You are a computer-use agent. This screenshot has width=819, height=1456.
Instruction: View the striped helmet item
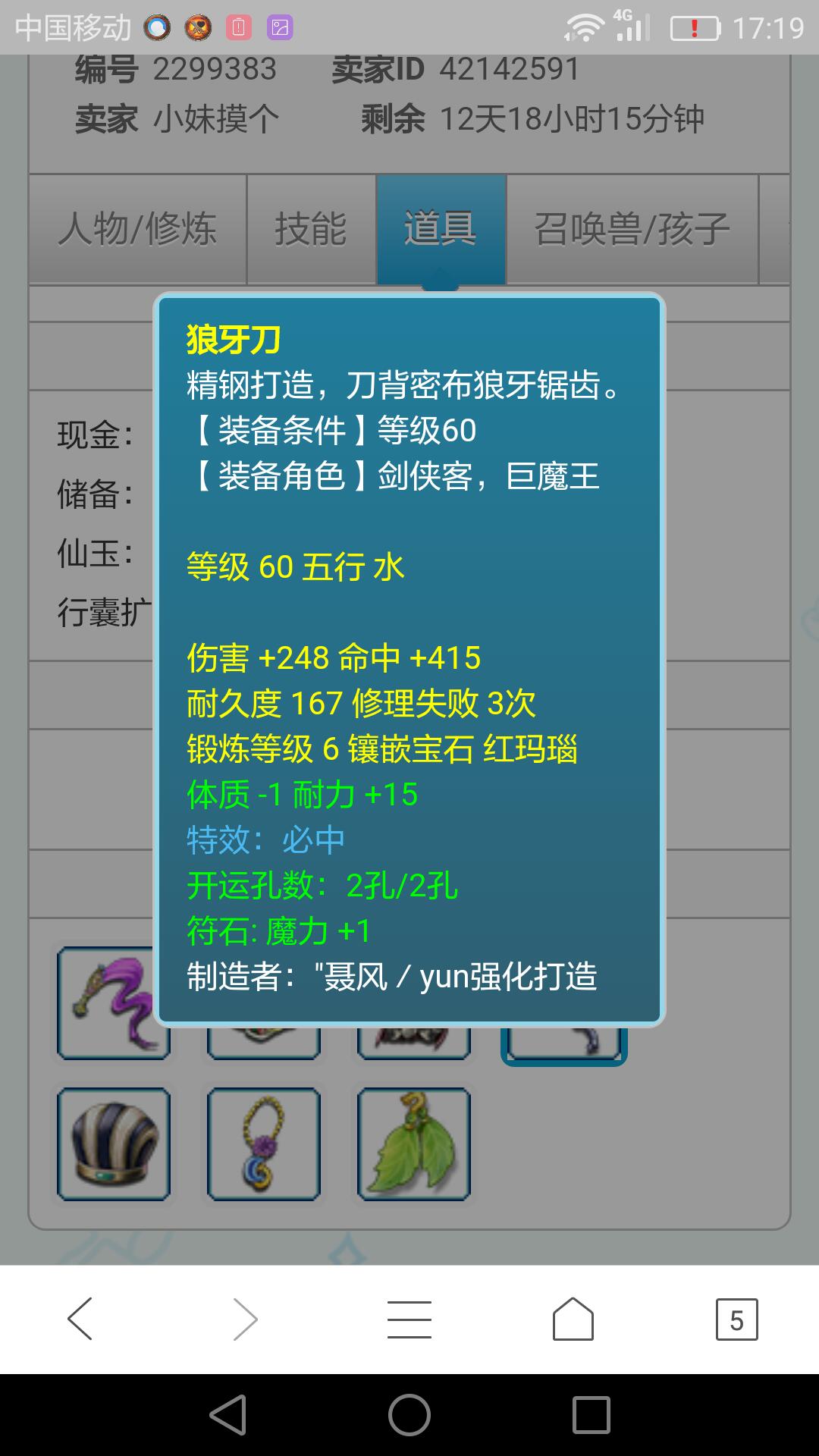[x=114, y=1144]
